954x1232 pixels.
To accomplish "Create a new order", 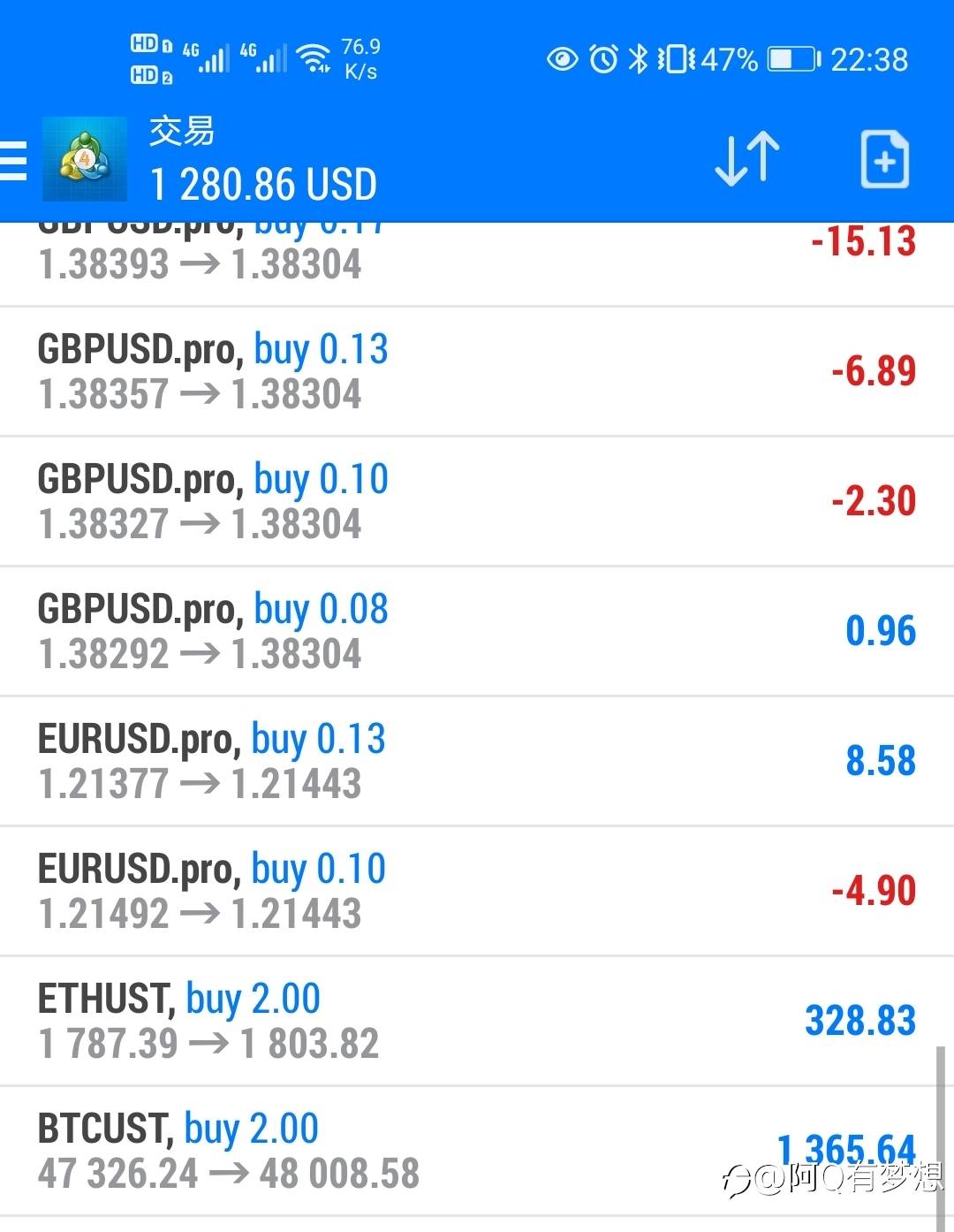I will tap(884, 160).
